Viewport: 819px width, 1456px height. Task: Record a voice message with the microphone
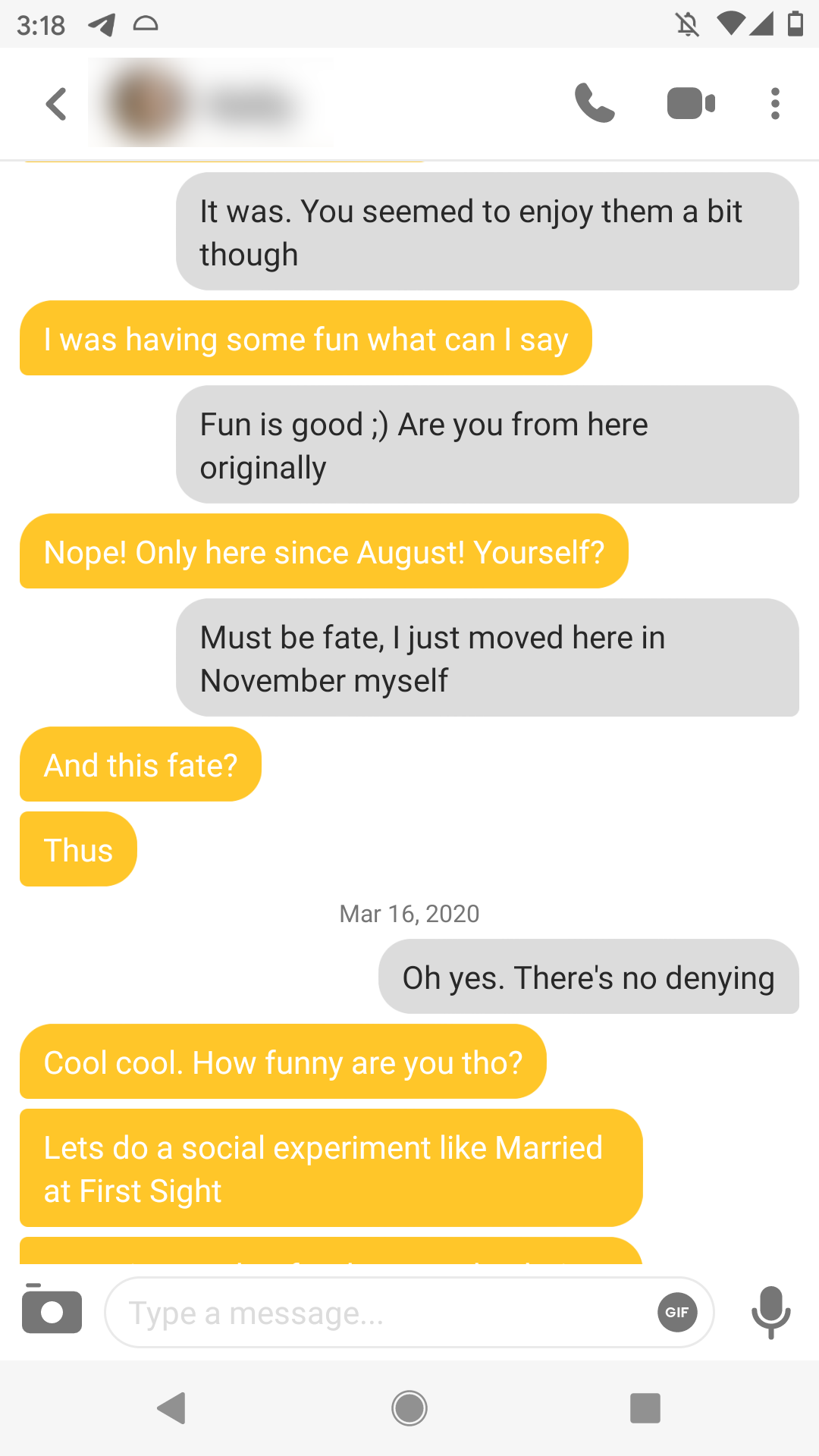[x=770, y=1311]
